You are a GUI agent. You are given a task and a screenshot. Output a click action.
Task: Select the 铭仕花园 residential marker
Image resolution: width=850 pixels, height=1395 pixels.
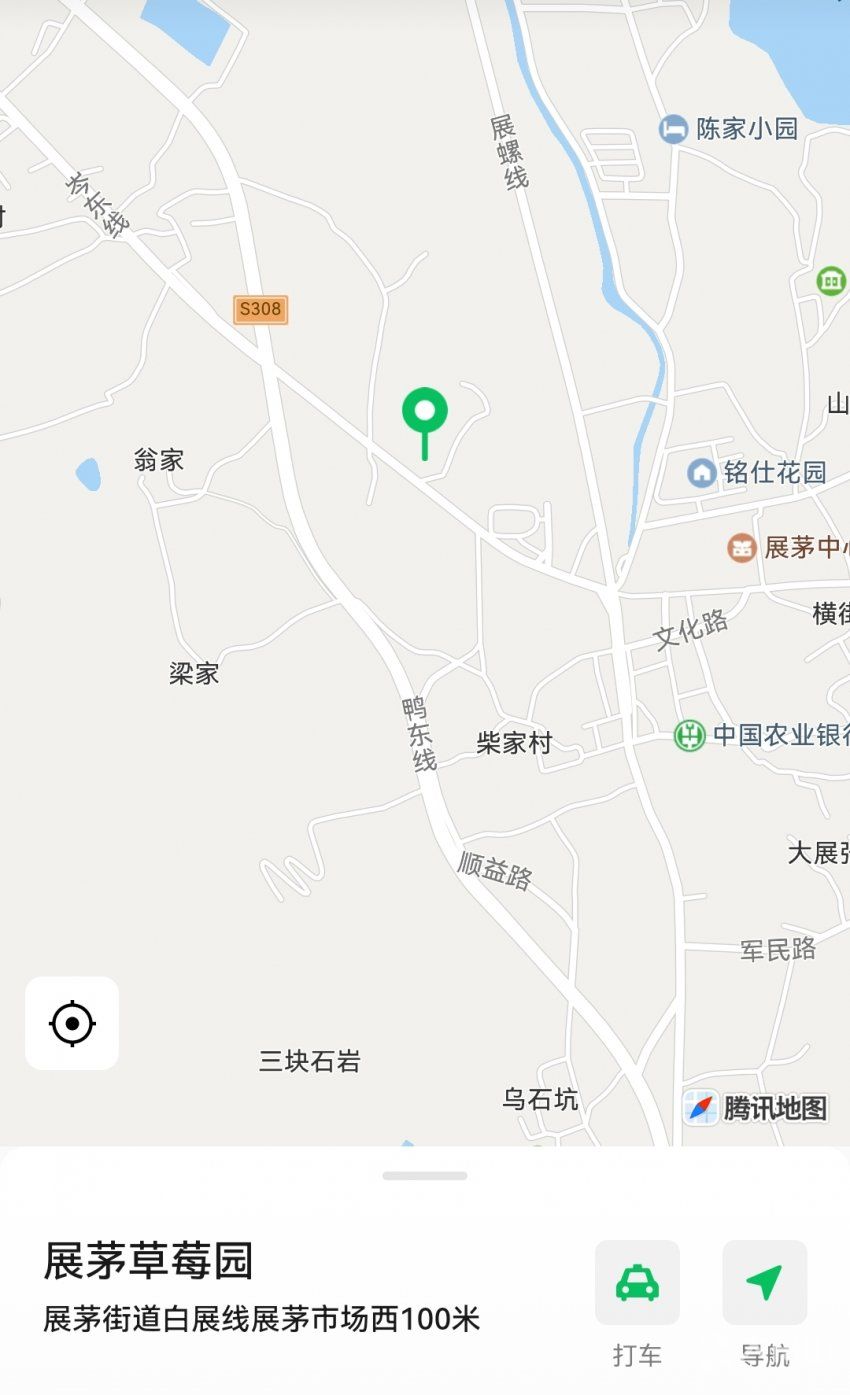tap(702, 472)
